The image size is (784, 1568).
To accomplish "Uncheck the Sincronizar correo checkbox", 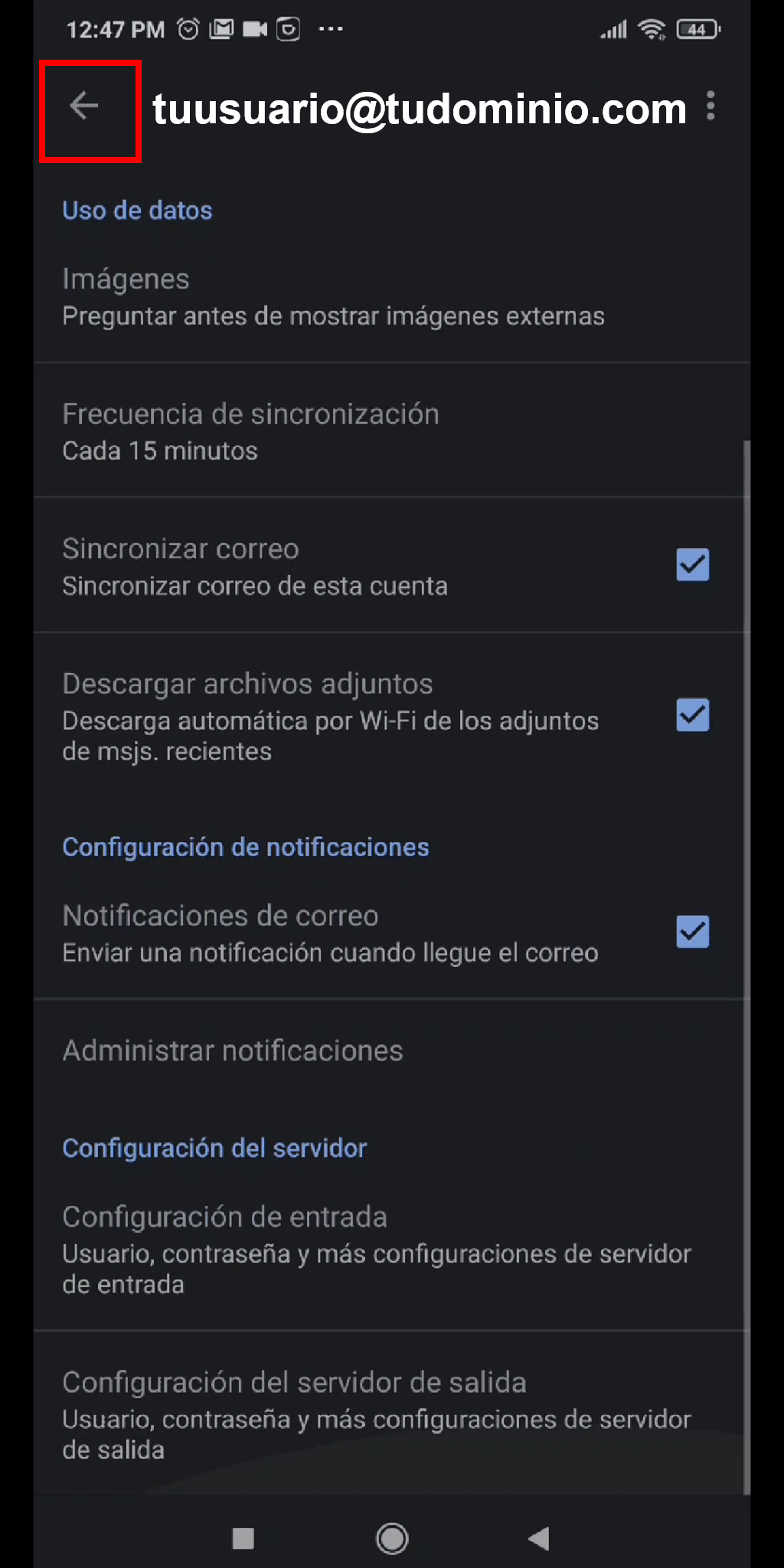I will click(x=693, y=565).
